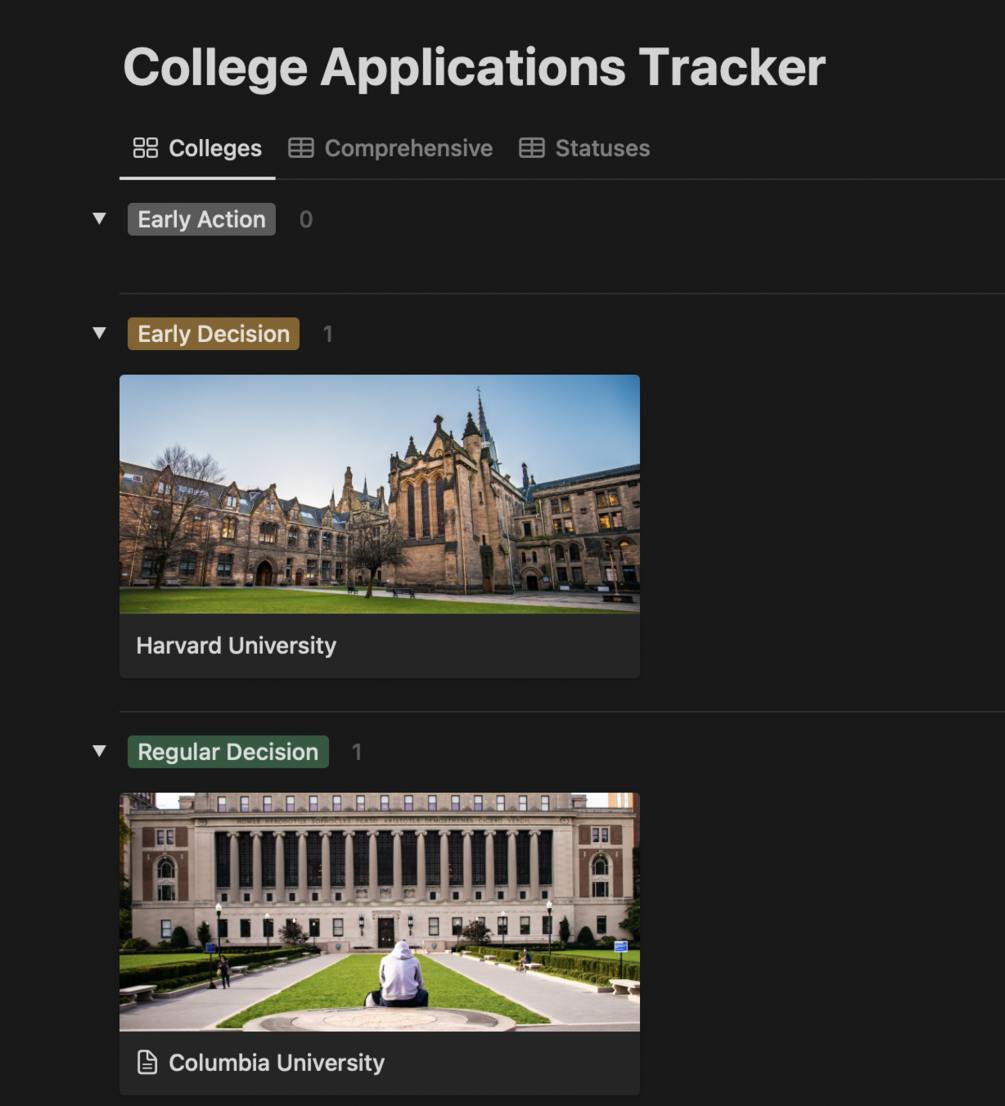Open the Columbia University page
This screenshot has height=1106, width=1005.
(x=277, y=1062)
